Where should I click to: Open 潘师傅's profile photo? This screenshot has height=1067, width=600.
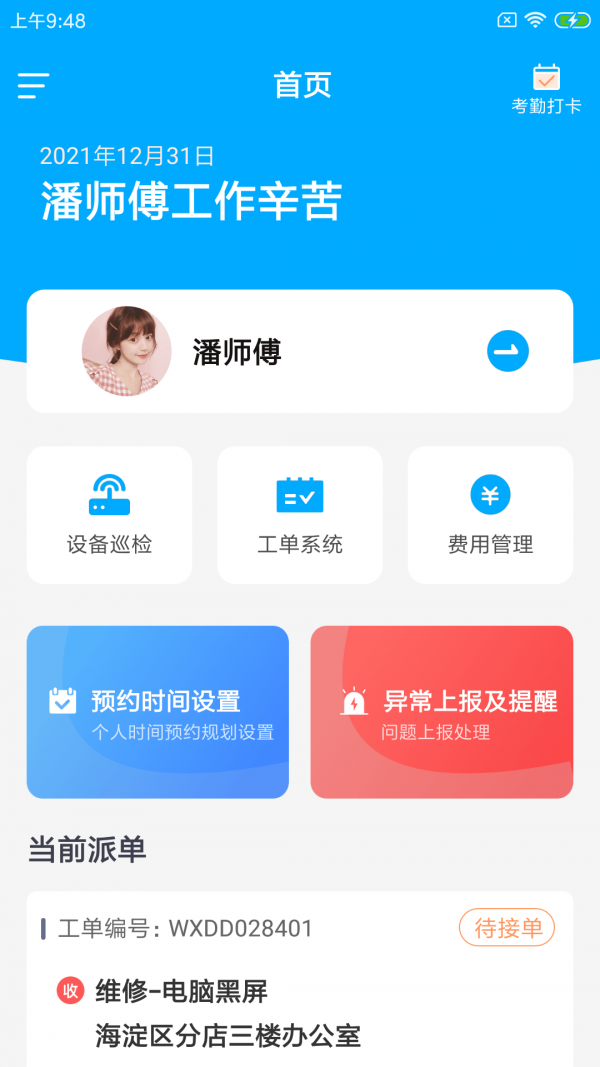click(x=126, y=351)
